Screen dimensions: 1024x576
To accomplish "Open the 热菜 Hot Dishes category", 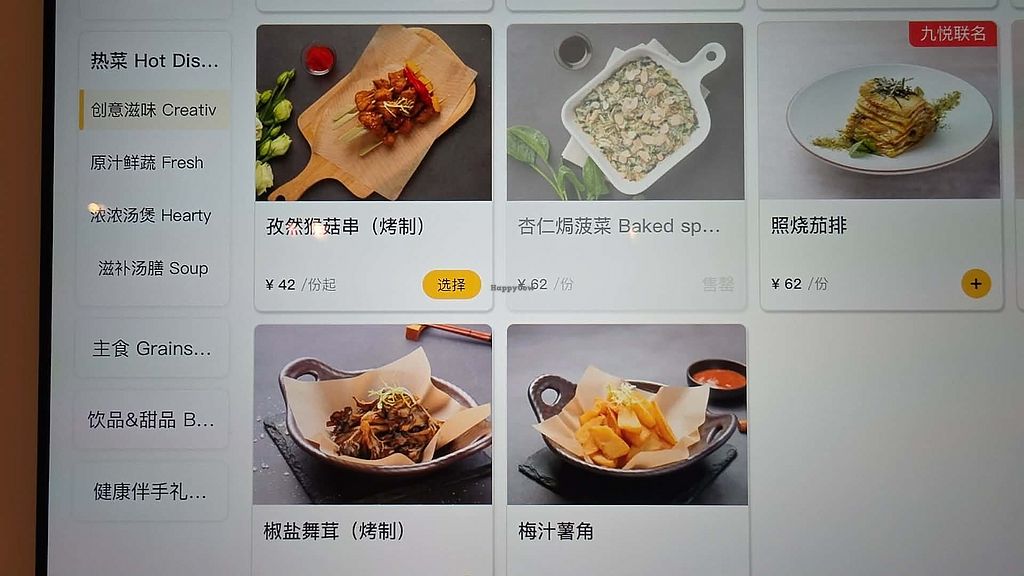I will click(x=154, y=61).
